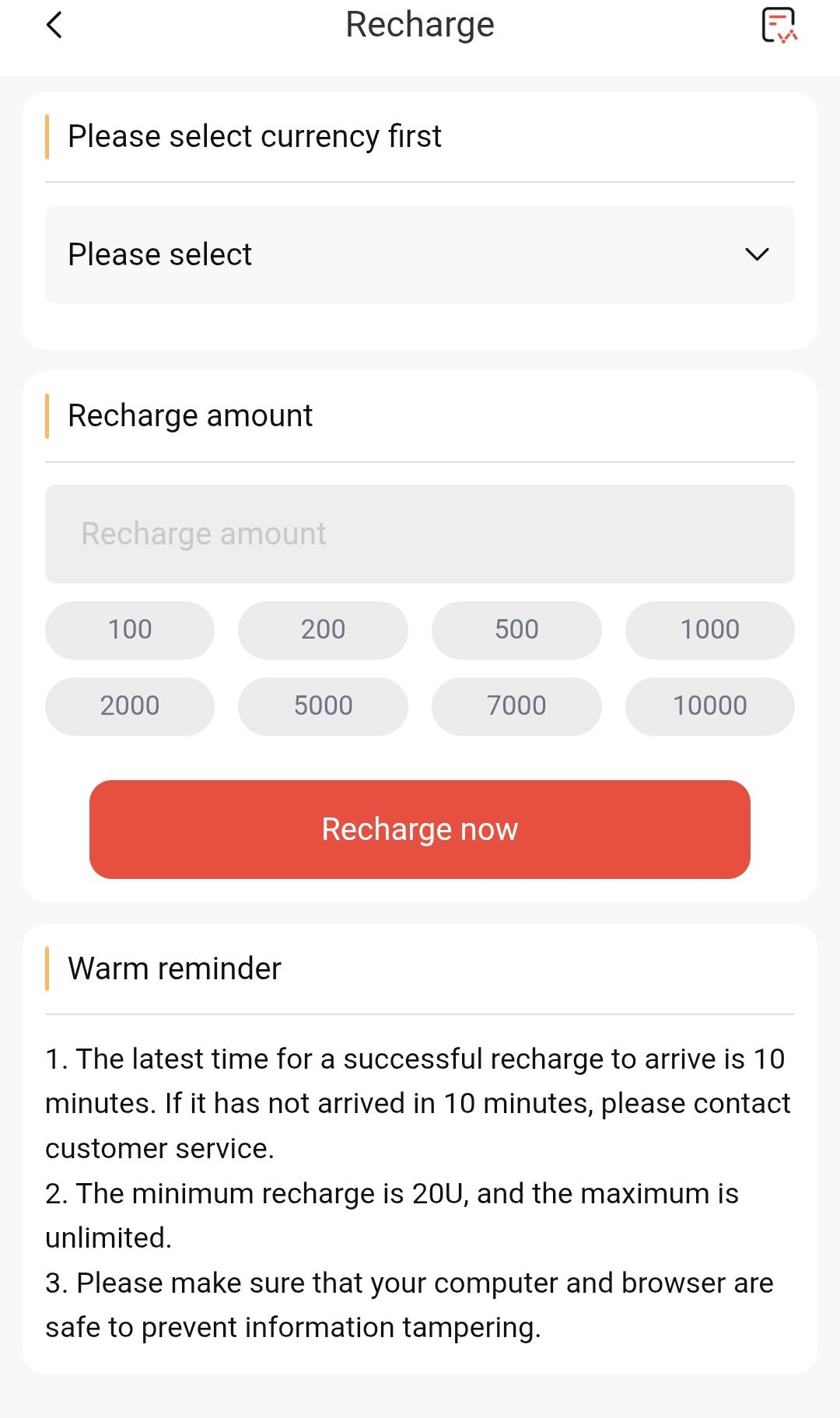Click the chevron on the currency selector

(x=758, y=255)
